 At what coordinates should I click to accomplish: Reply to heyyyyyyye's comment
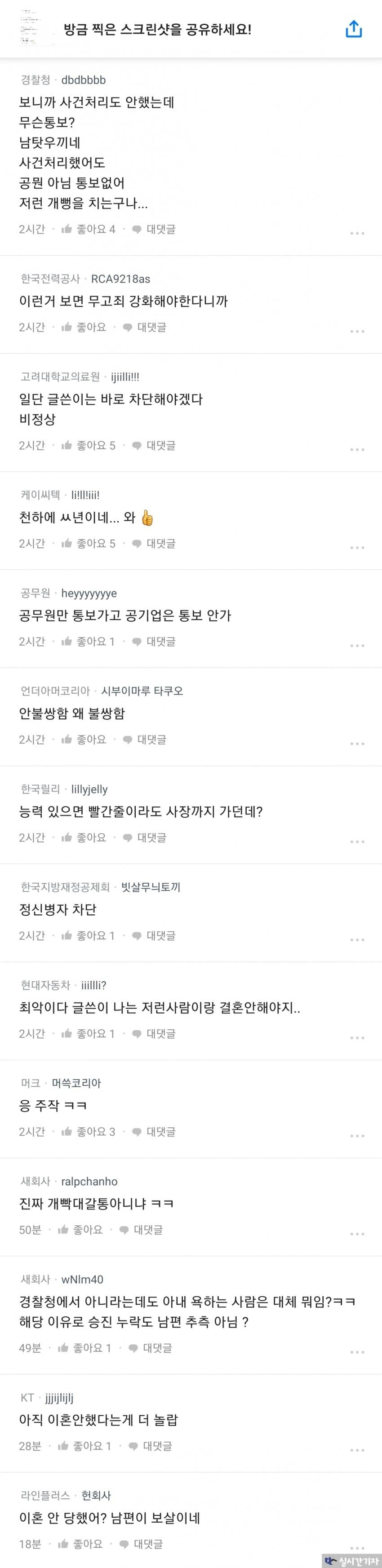pyautogui.click(x=154, y=642)
